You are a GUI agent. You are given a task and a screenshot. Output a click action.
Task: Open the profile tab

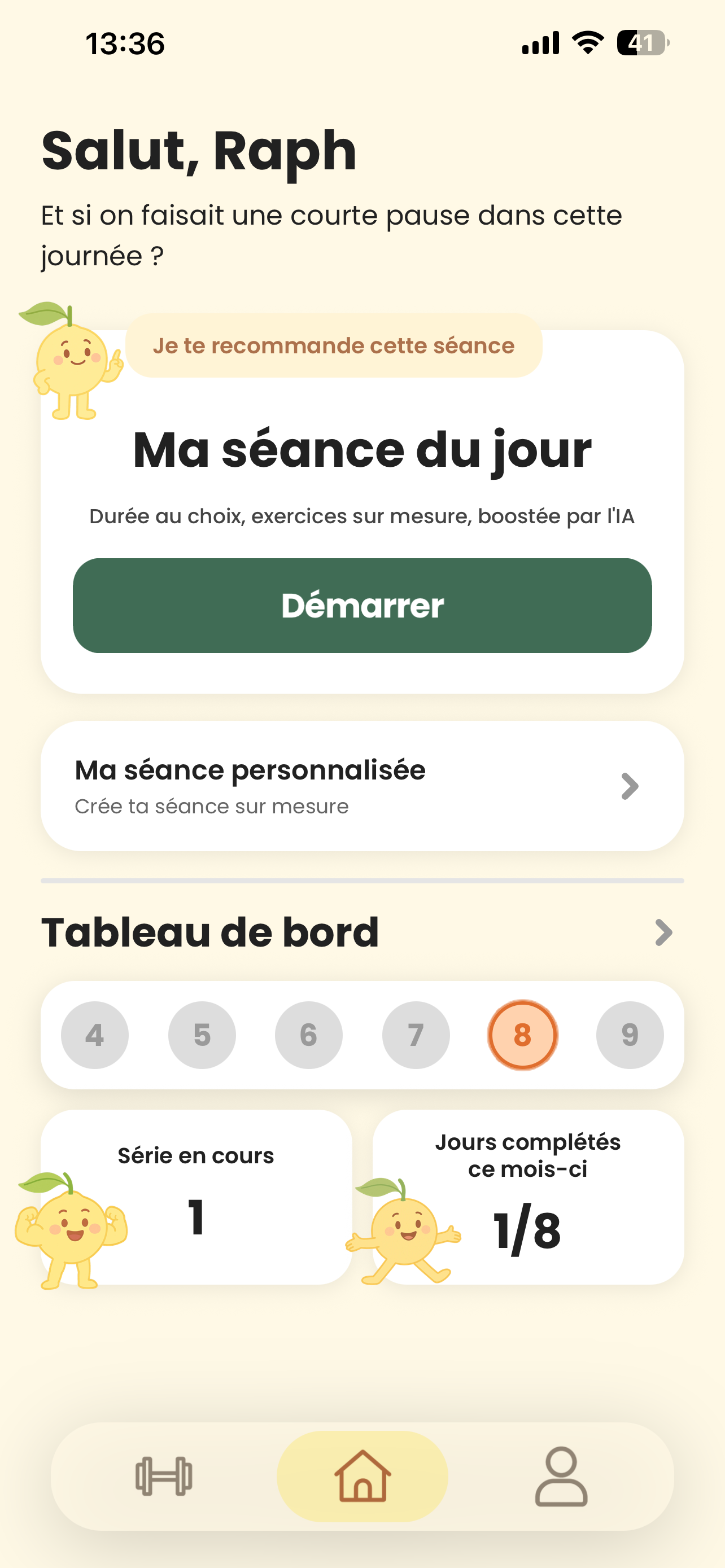pos(561,1476)
